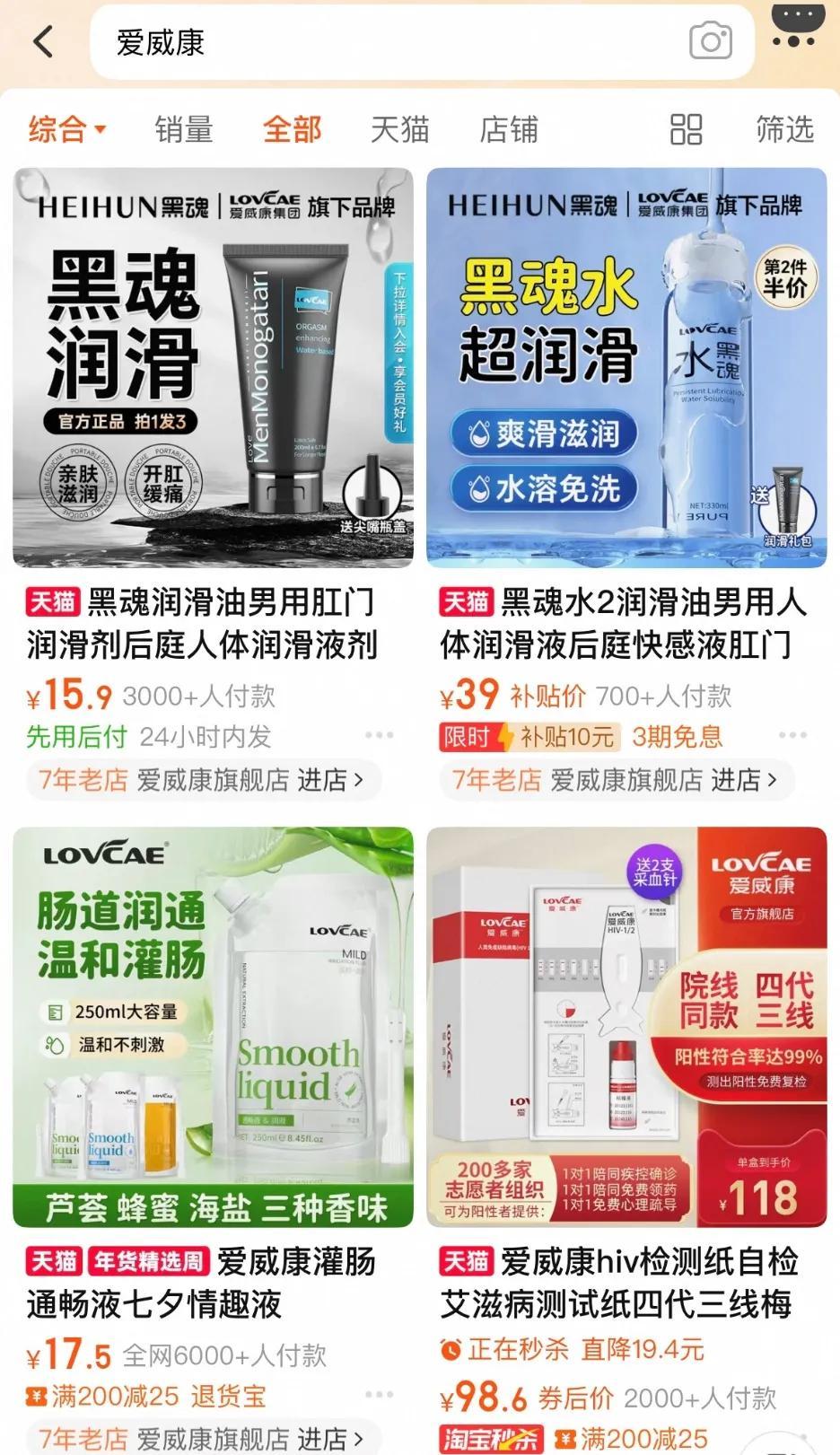Image resolution: width=840 pixels, height=1455 pixels.
Task: Open the 爱威康hiv检测纸 product card
Action: point(626,1027)
